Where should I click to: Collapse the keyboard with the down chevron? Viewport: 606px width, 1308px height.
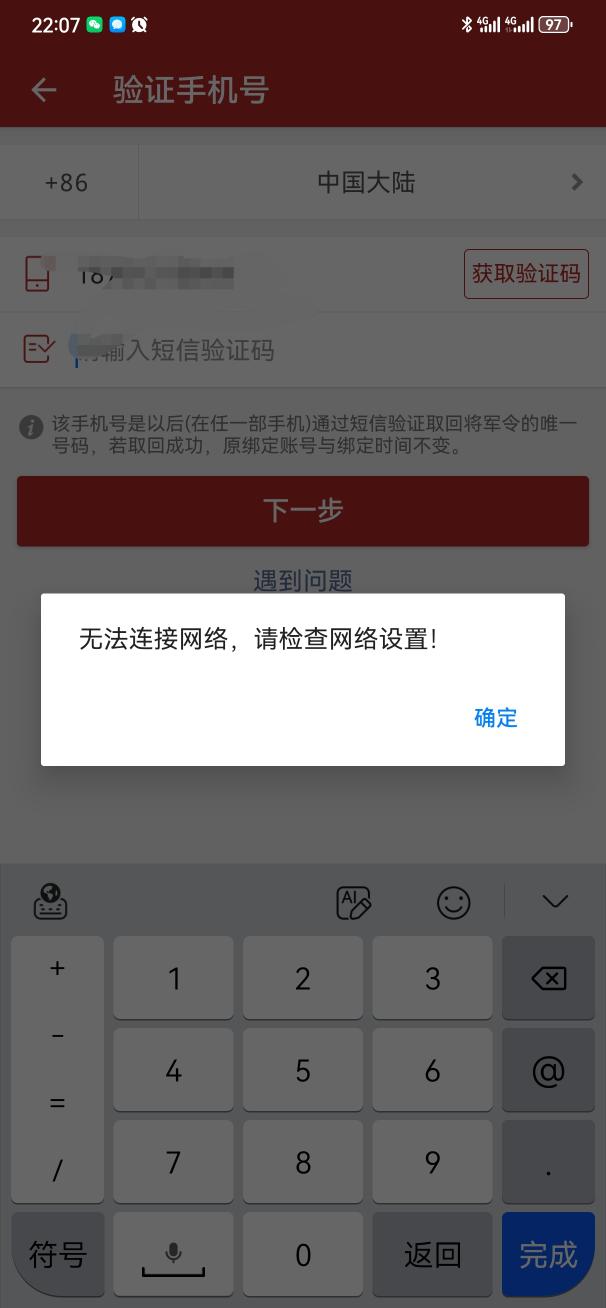(555, 902)
